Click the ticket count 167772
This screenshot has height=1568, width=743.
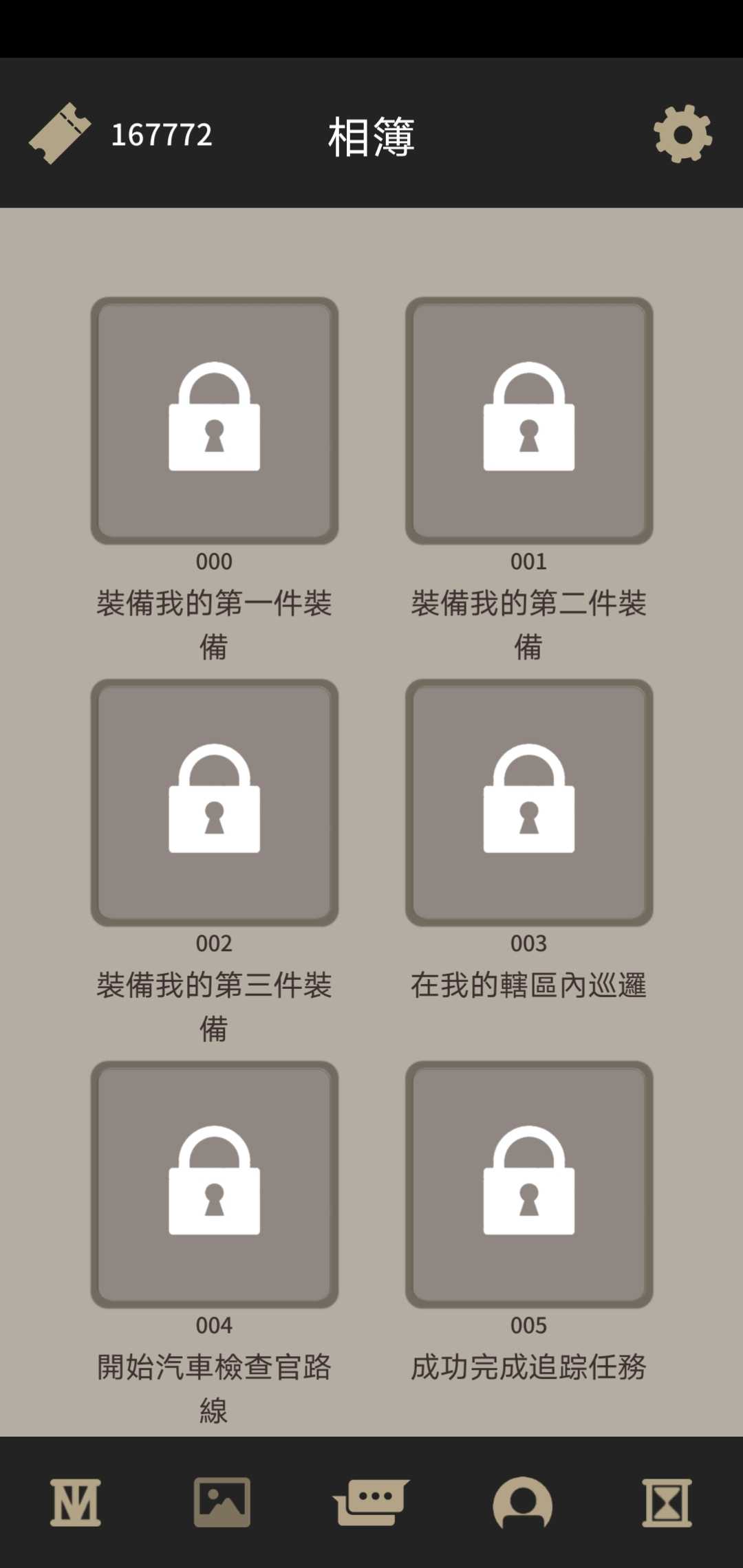pos(163,134)
